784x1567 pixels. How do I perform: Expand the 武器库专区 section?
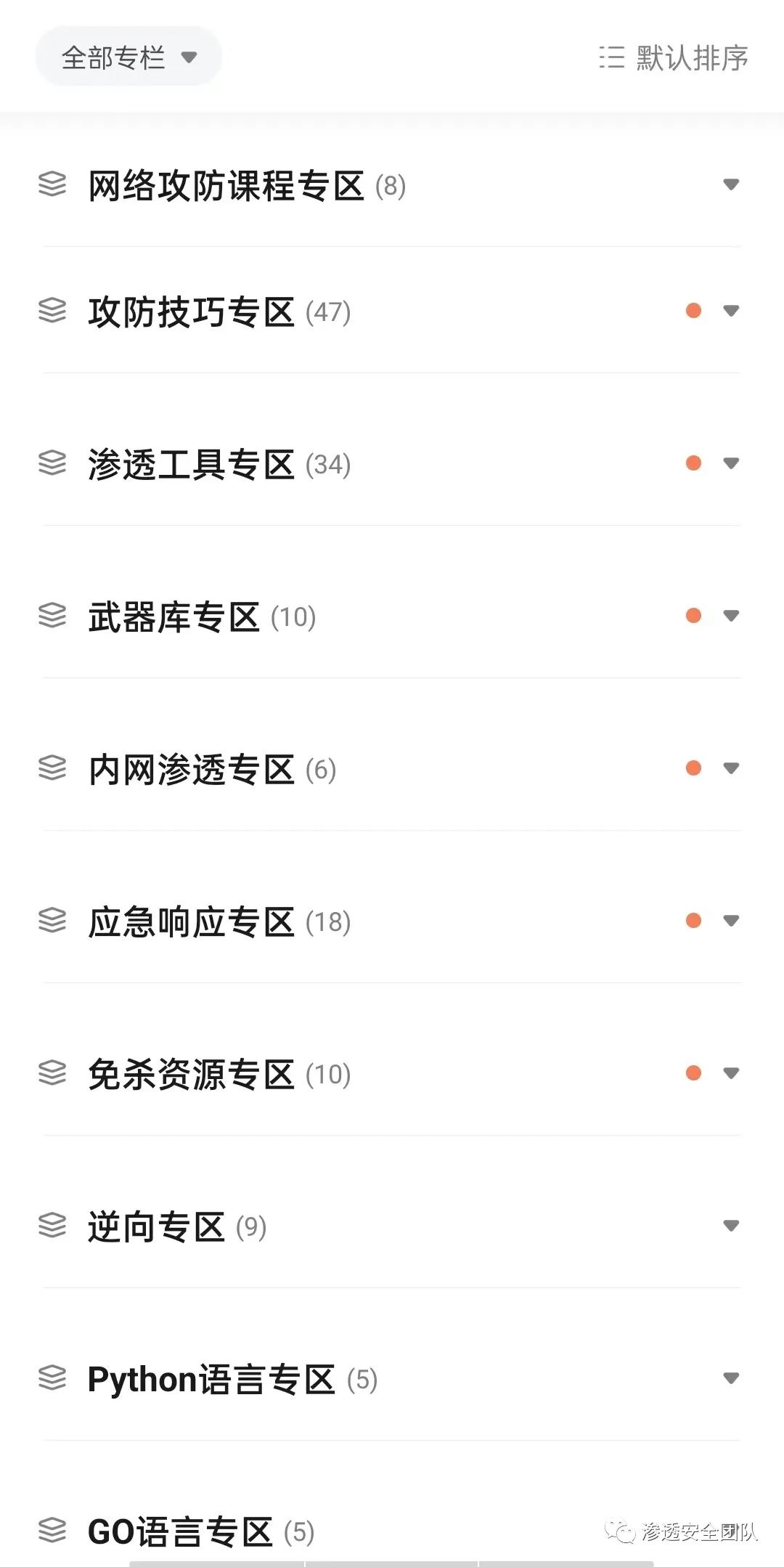731,616
